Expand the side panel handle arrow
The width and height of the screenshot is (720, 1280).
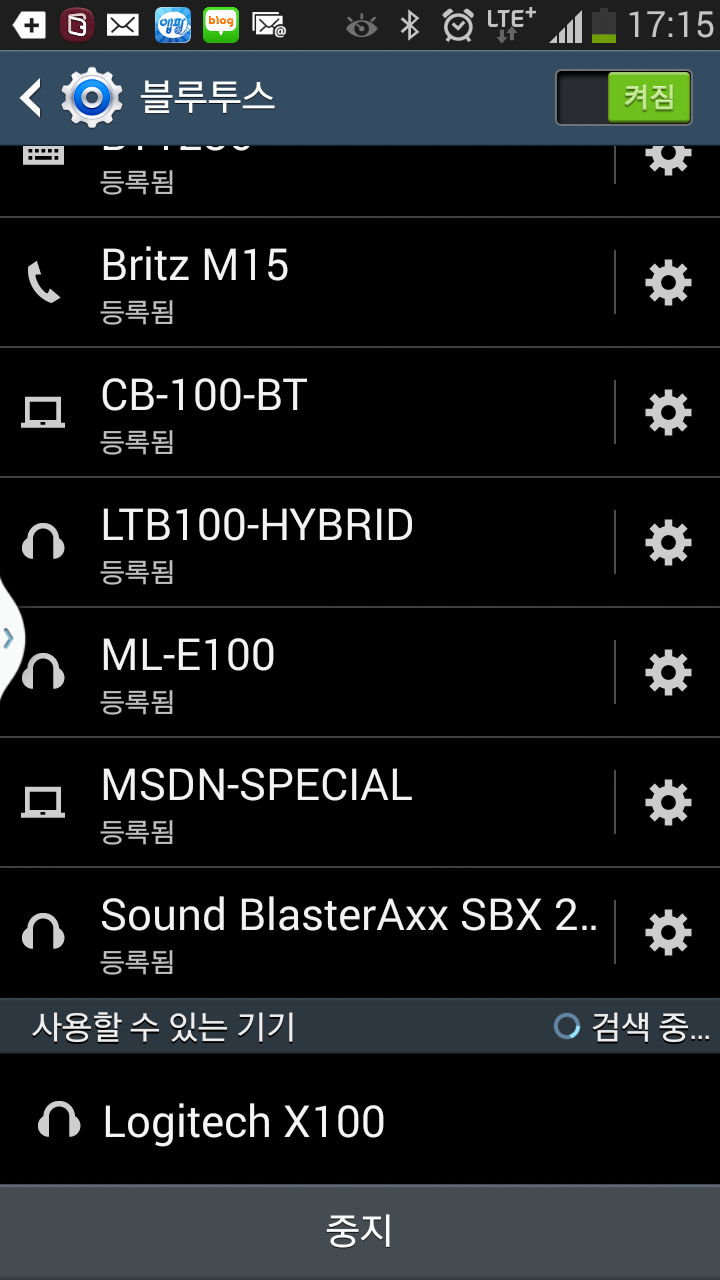pos(9,637)
